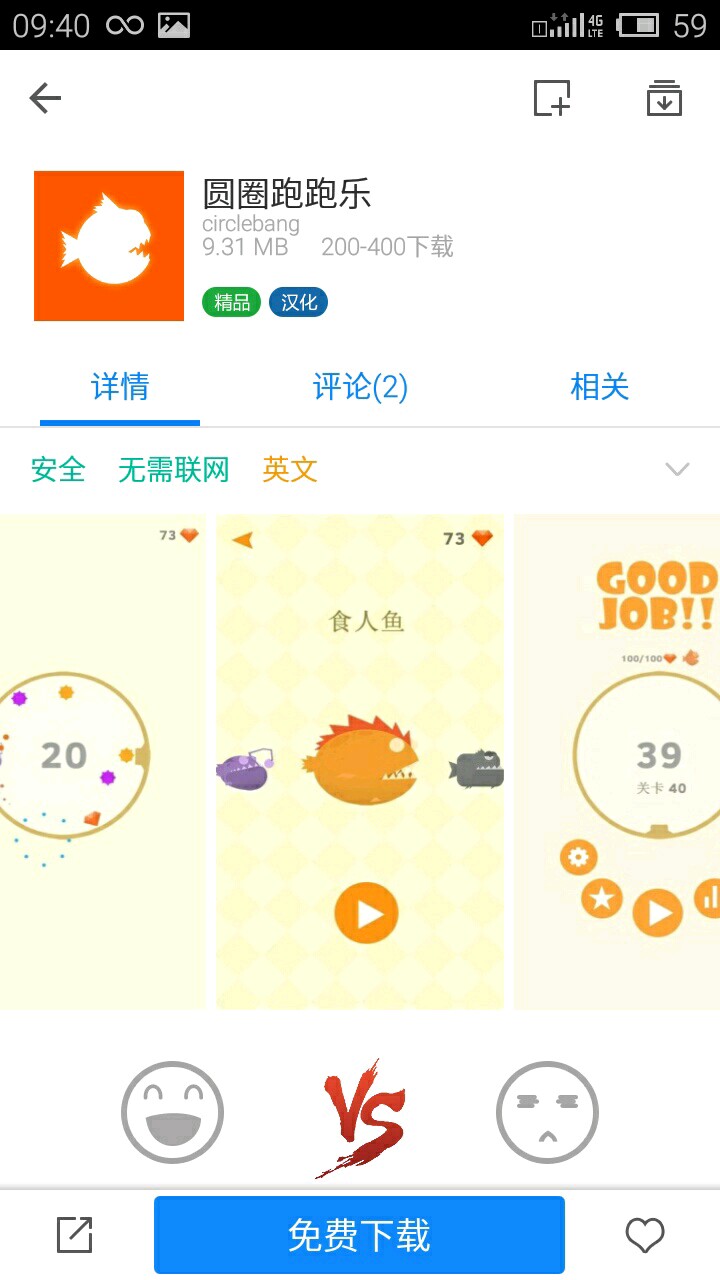Open the download manager icon
The image size is (720, 1280).
(664, 98)
